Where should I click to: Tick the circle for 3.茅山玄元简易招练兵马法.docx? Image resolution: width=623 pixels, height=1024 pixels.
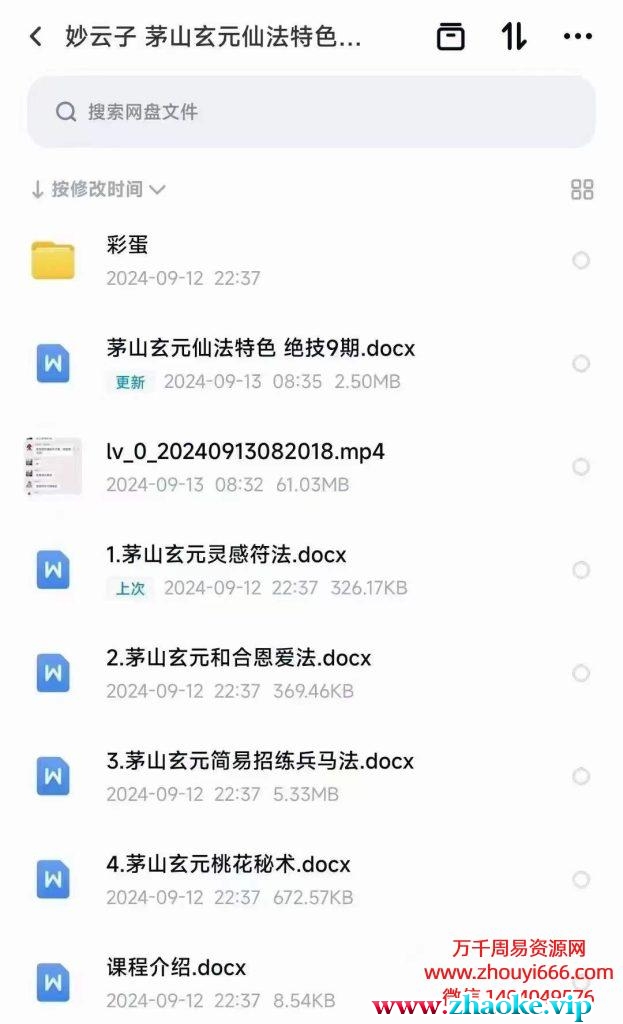(x=581, y=776)
